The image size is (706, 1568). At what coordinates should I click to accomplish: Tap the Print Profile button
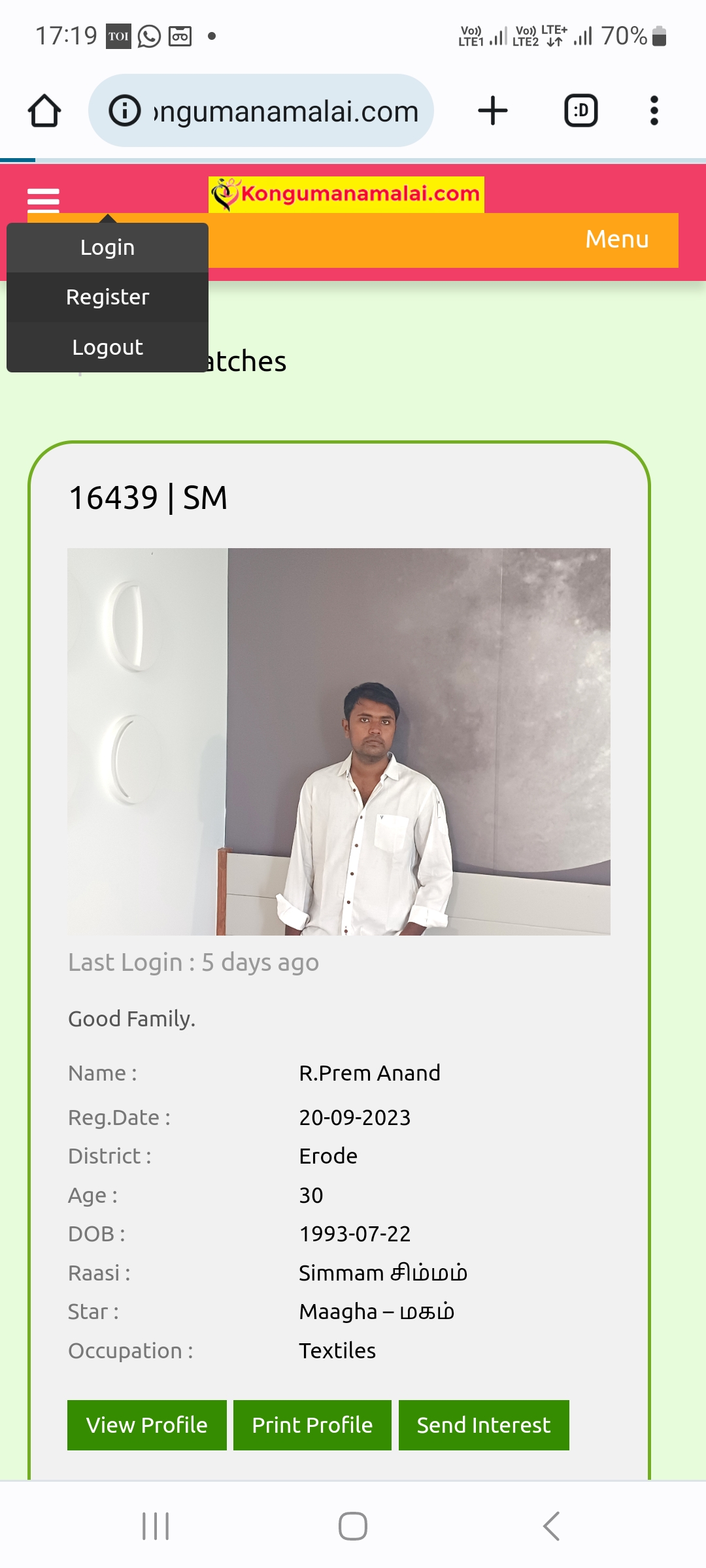pyautogui.click(x=312, y=1425)
